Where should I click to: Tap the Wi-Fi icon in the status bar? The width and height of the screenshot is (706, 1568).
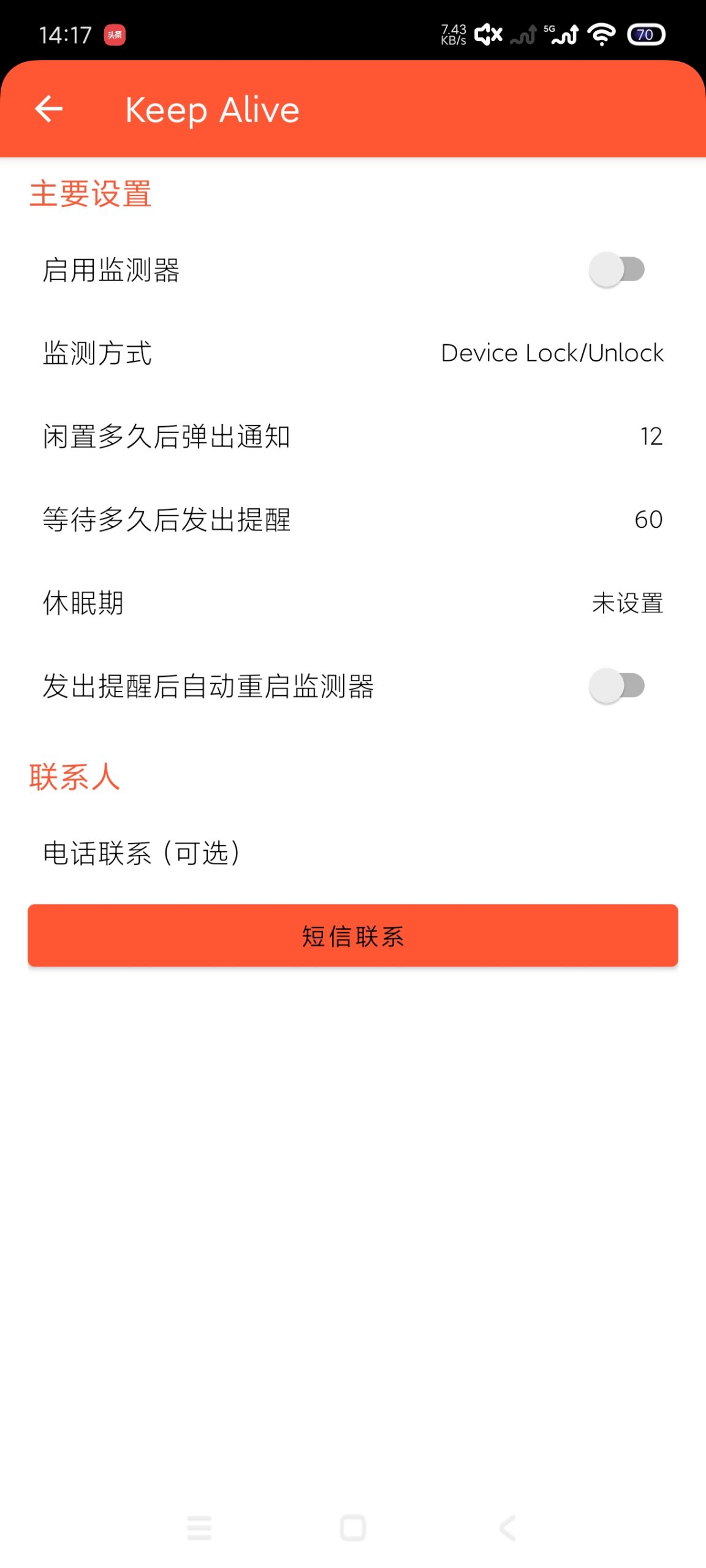(x=599, y=35)
